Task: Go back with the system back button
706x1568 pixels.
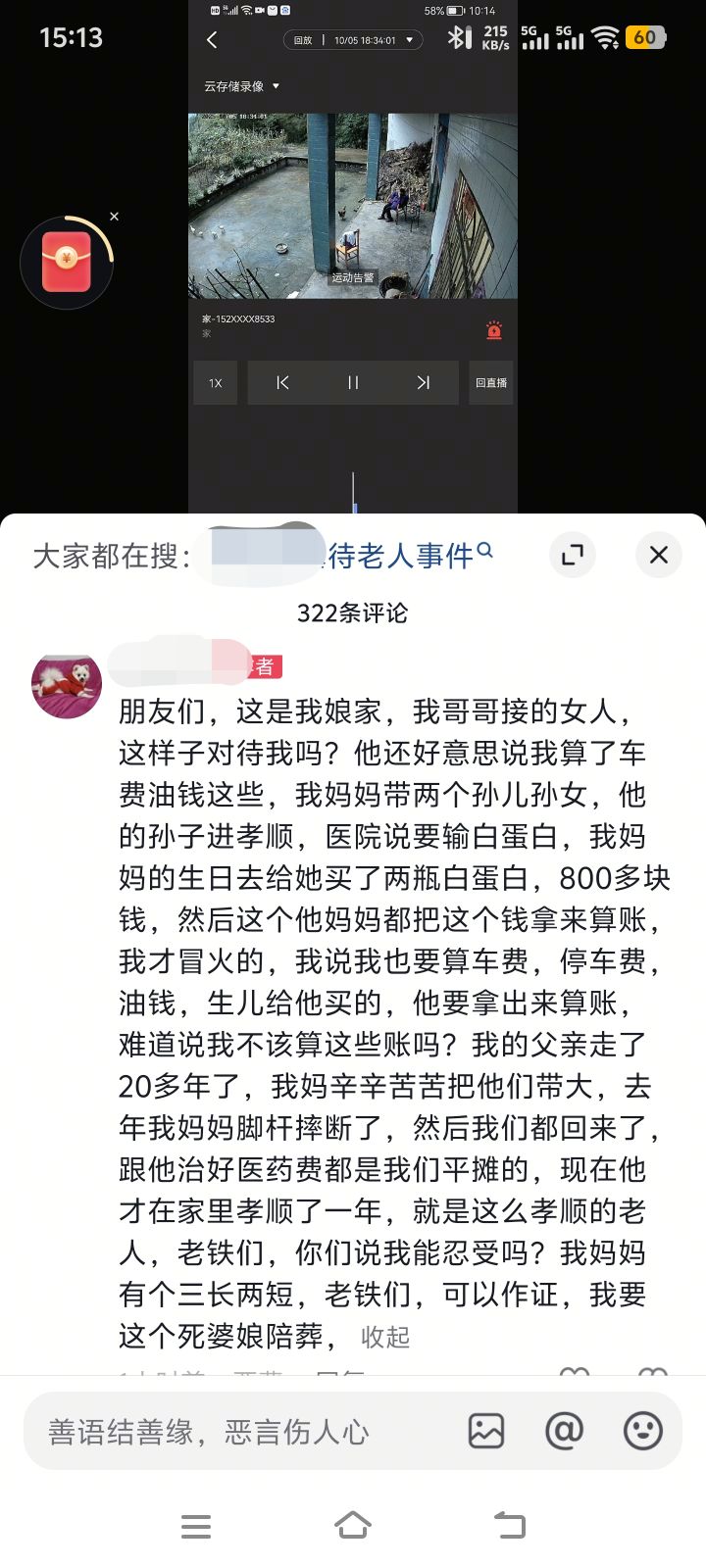Action: coord(510,1526)
